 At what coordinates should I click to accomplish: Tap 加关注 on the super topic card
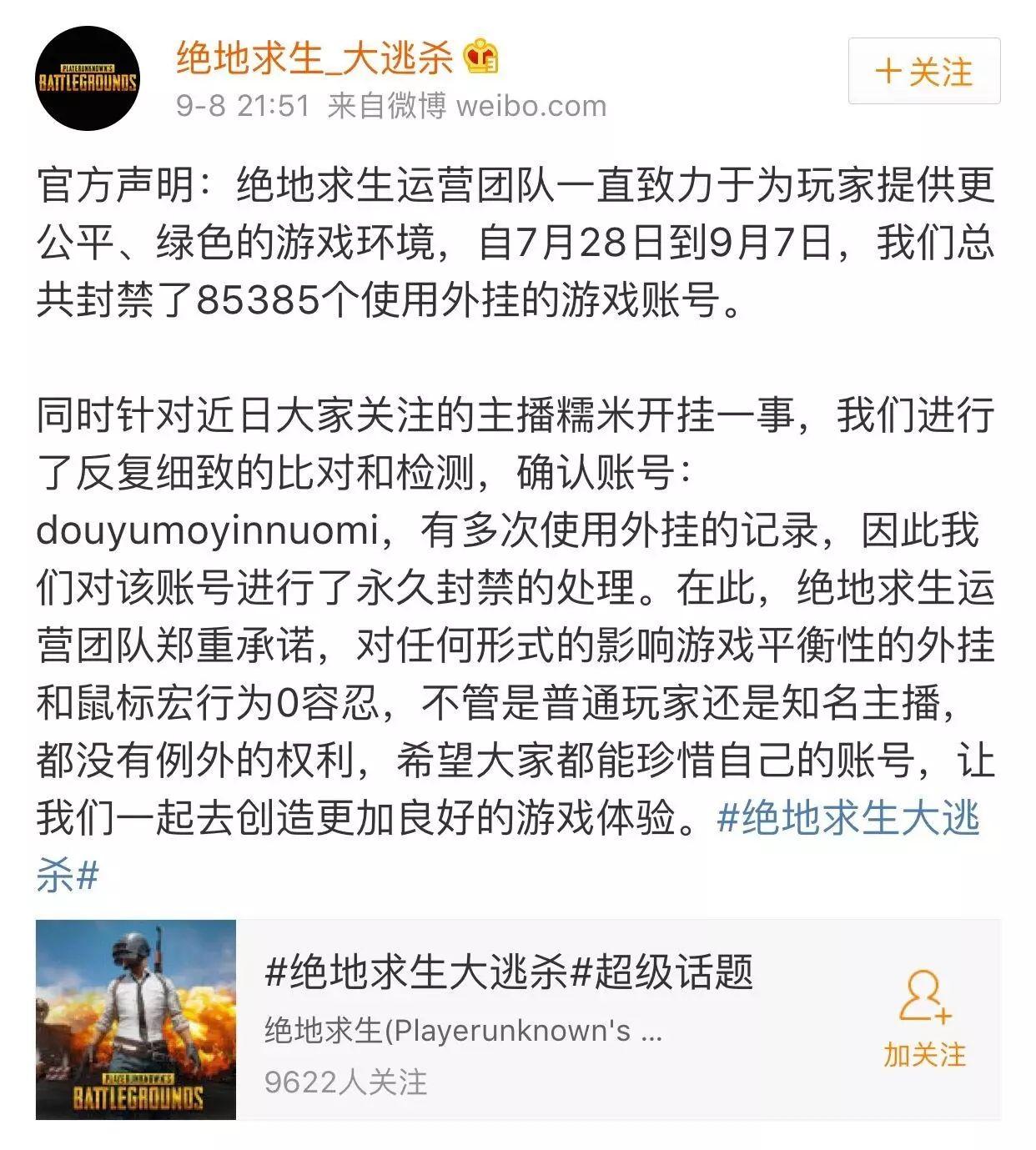coord(923,1020)
